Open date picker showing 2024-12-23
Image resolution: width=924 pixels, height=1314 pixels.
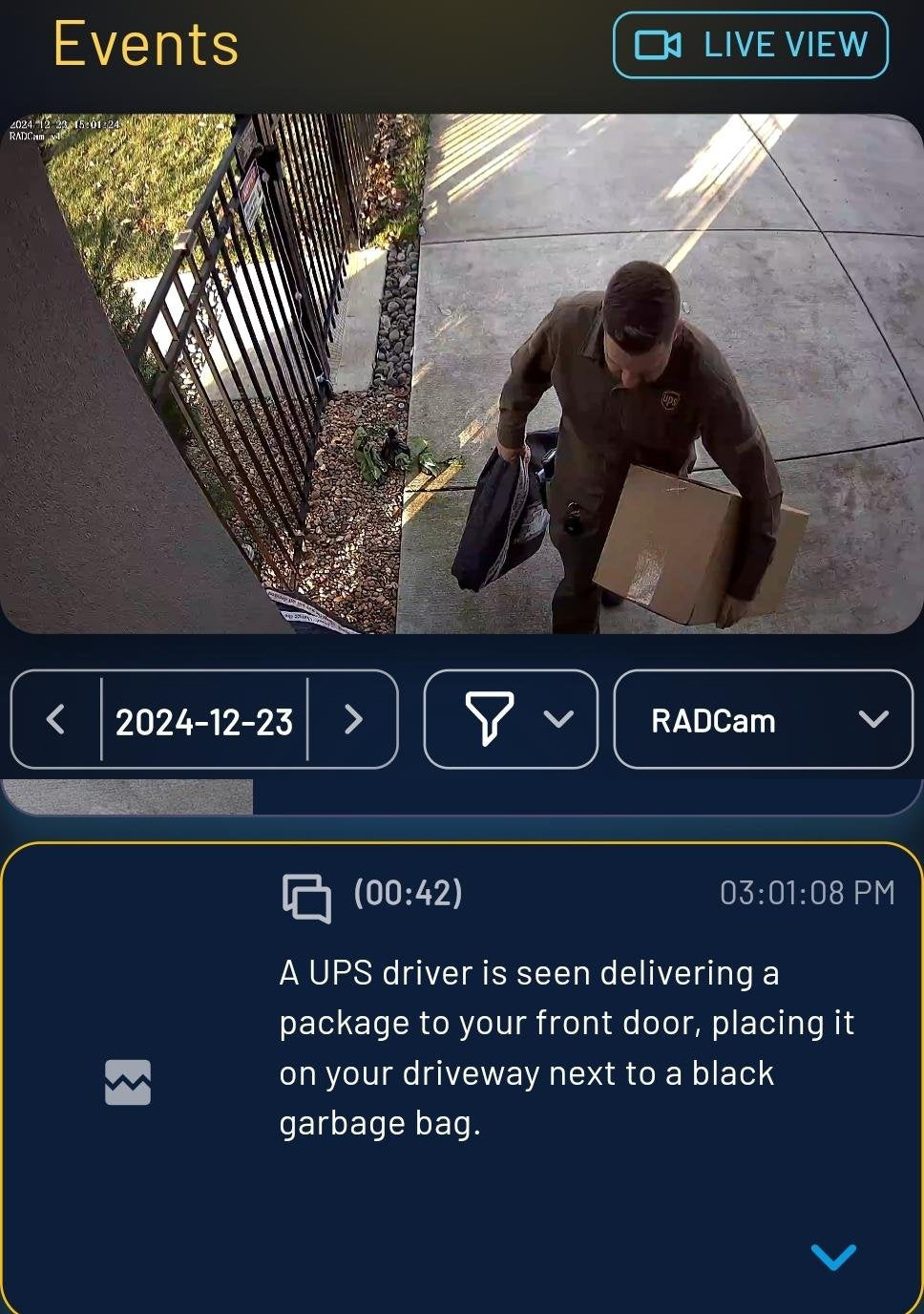203,721
